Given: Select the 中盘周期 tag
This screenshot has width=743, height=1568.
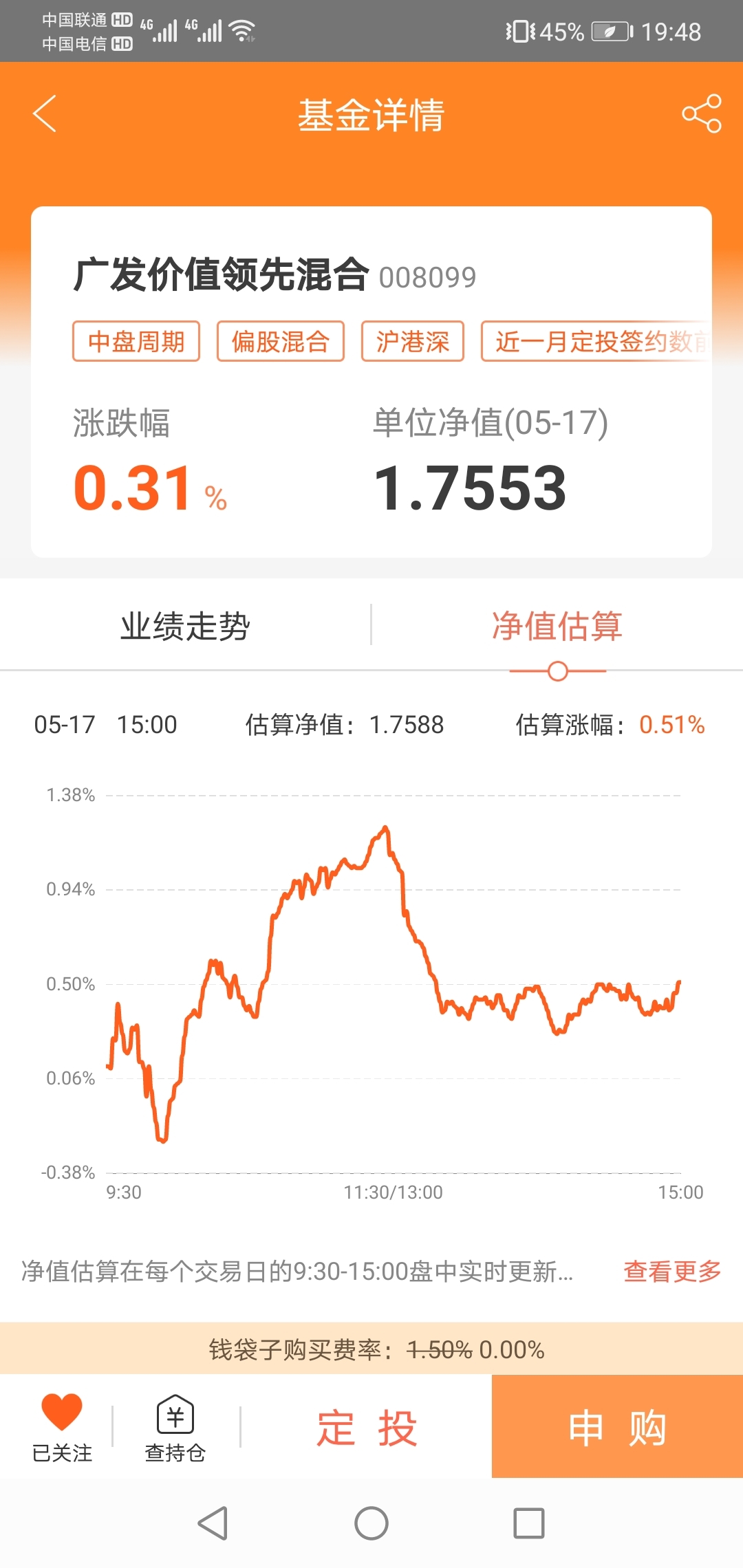Looking at the screenshot, I should pos(135,341).
